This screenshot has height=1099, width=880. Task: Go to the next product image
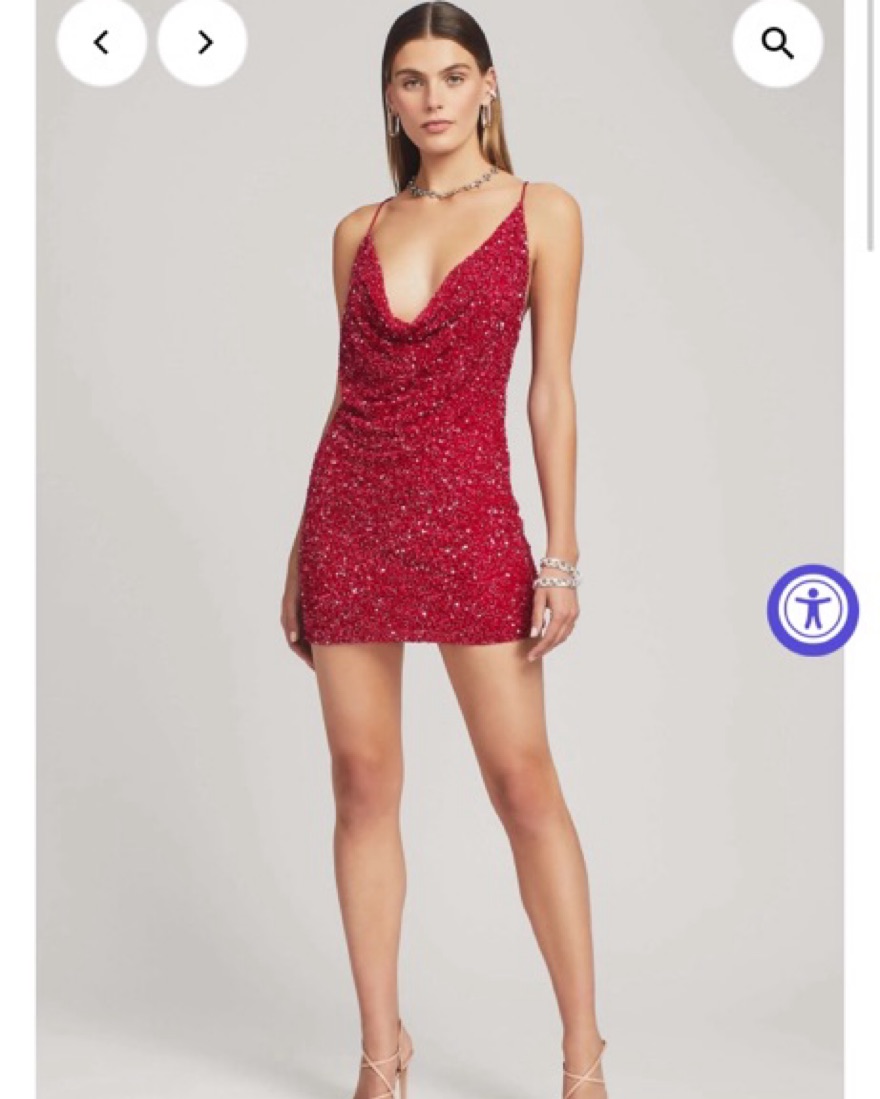click(x=203, y=42)
